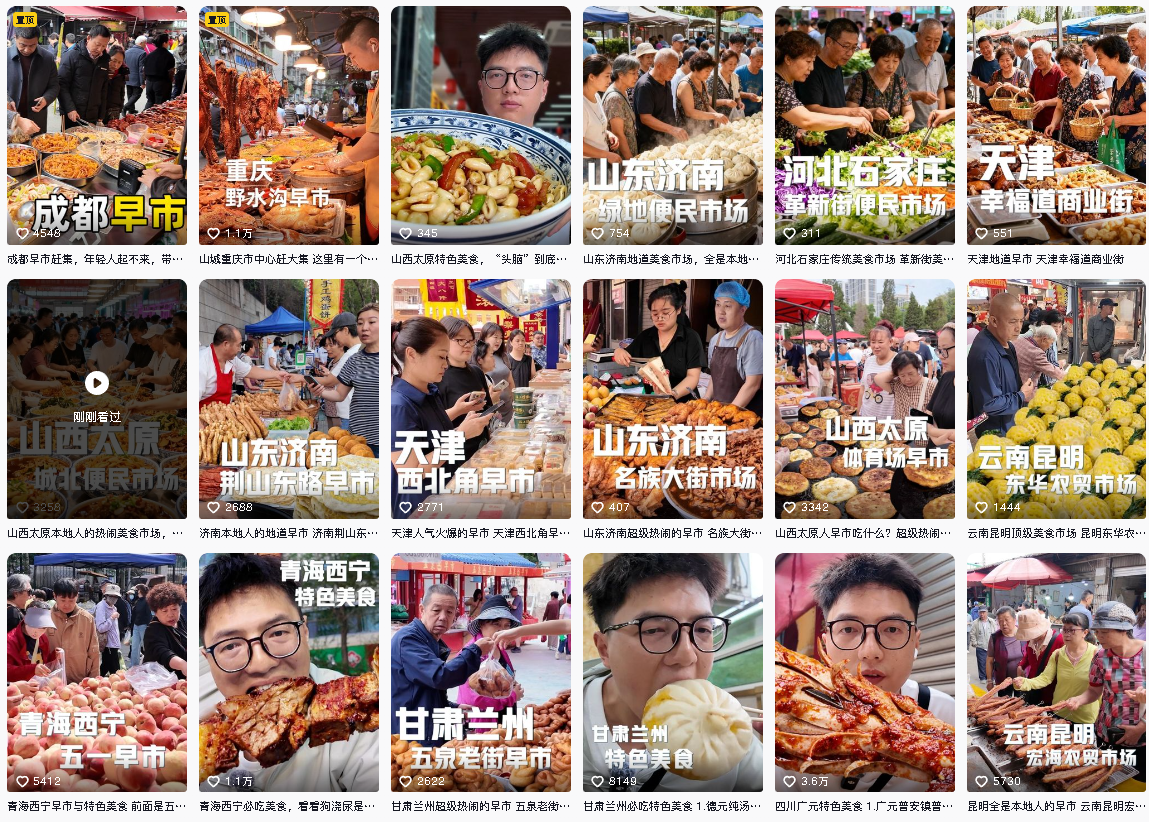Open the 云南昆明东华农贸市场 video
The width and height of the screenshot is (1149, 822).
click(x=1056, y=398)
